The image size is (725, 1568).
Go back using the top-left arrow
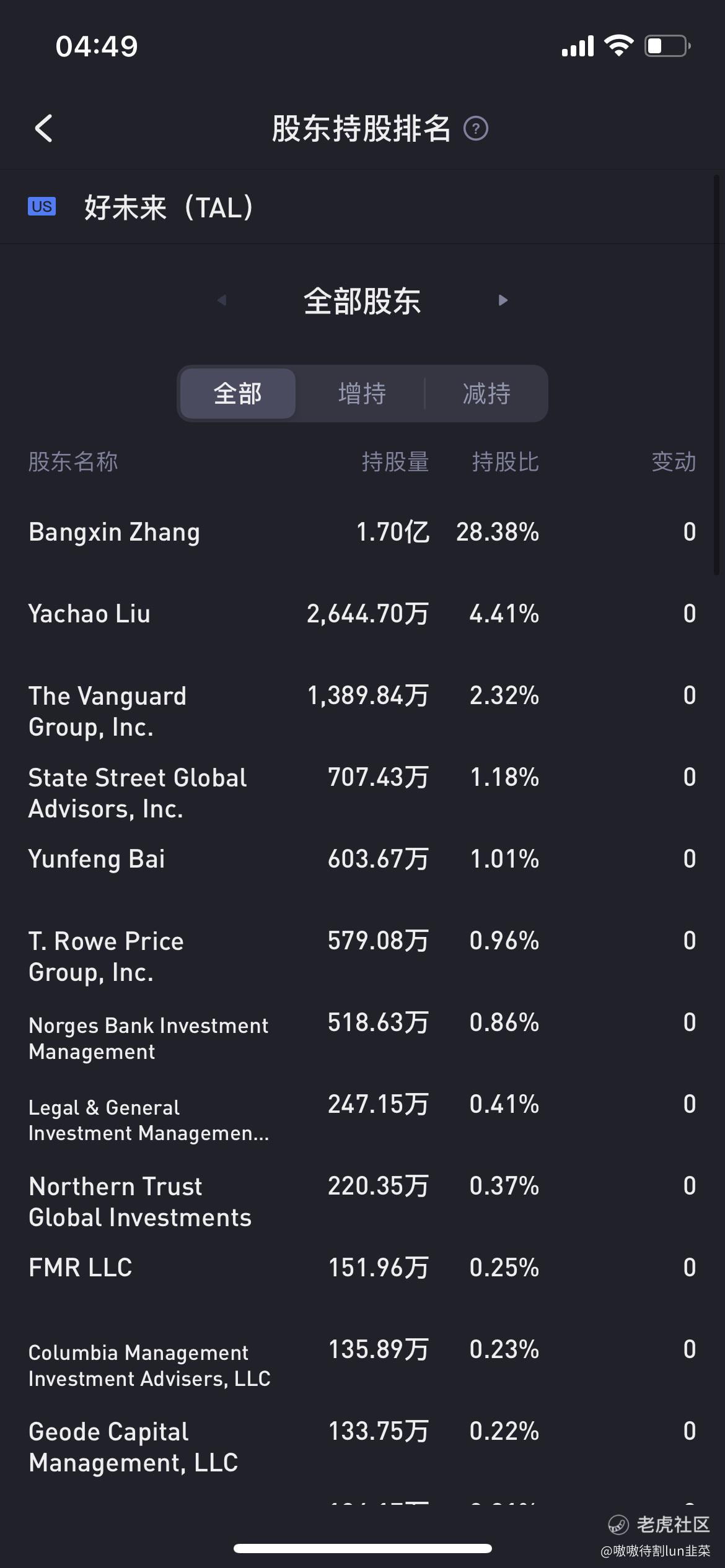tap(43, 129)
